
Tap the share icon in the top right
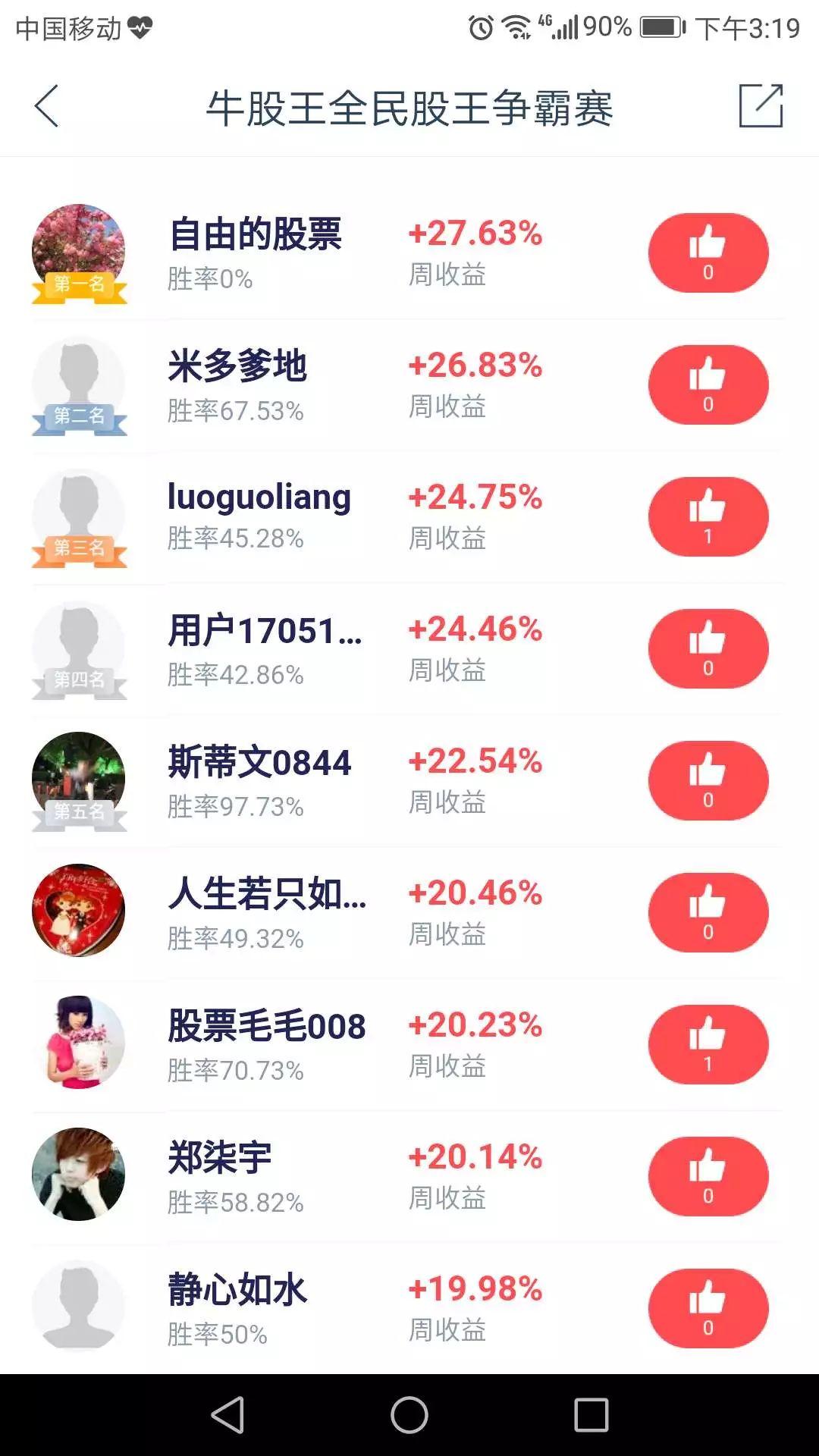tap(762, 106)
